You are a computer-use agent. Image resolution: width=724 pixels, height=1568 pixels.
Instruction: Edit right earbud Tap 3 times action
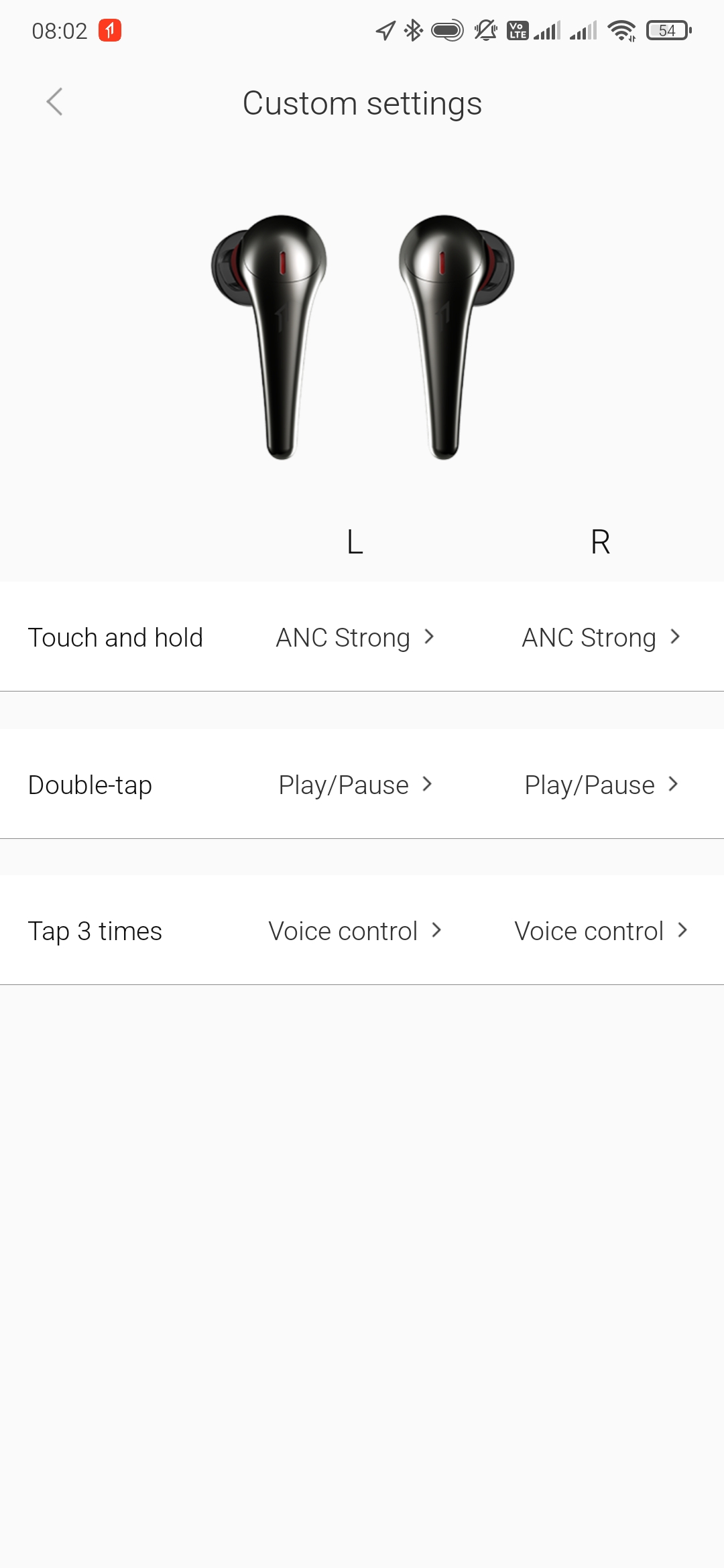point(601,931)
